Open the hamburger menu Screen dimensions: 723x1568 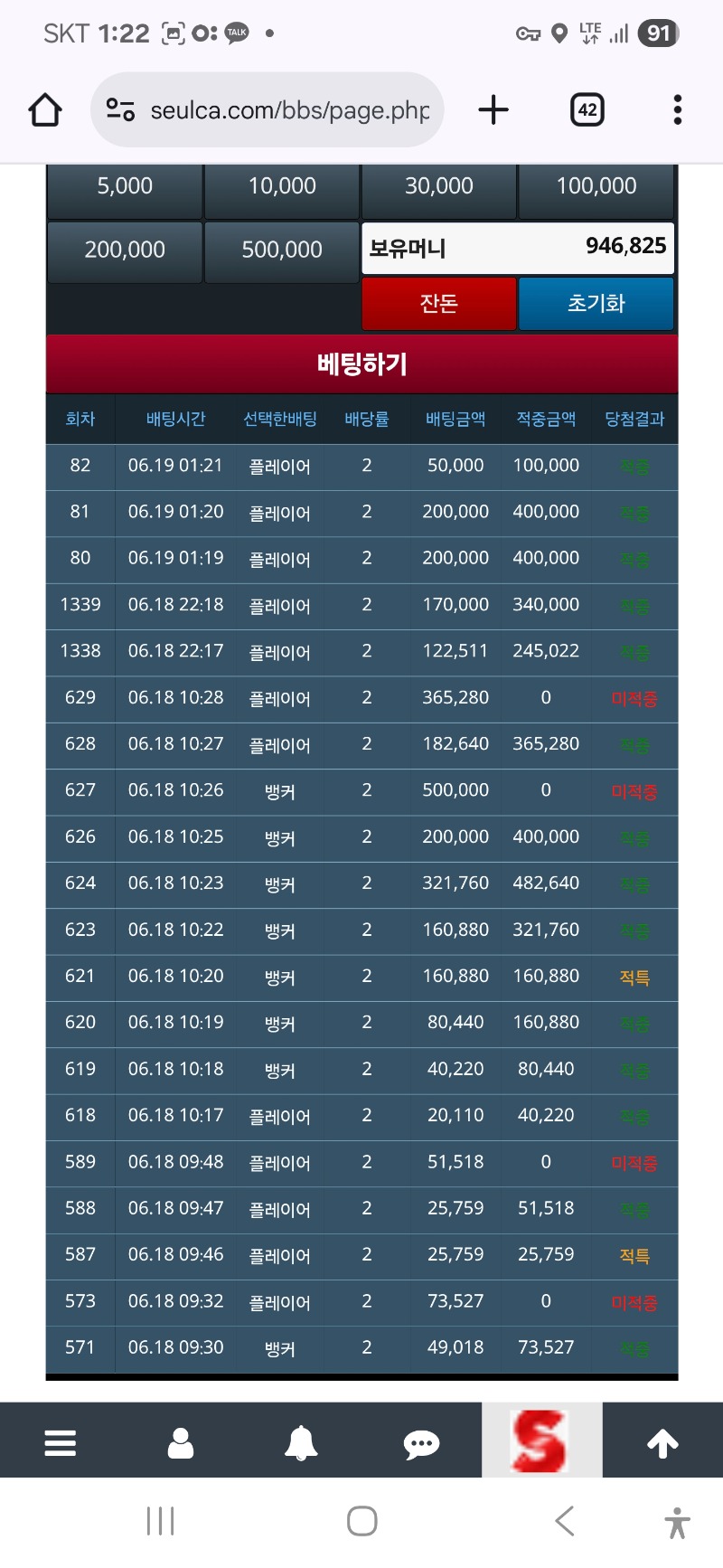tap(61, 1443)
